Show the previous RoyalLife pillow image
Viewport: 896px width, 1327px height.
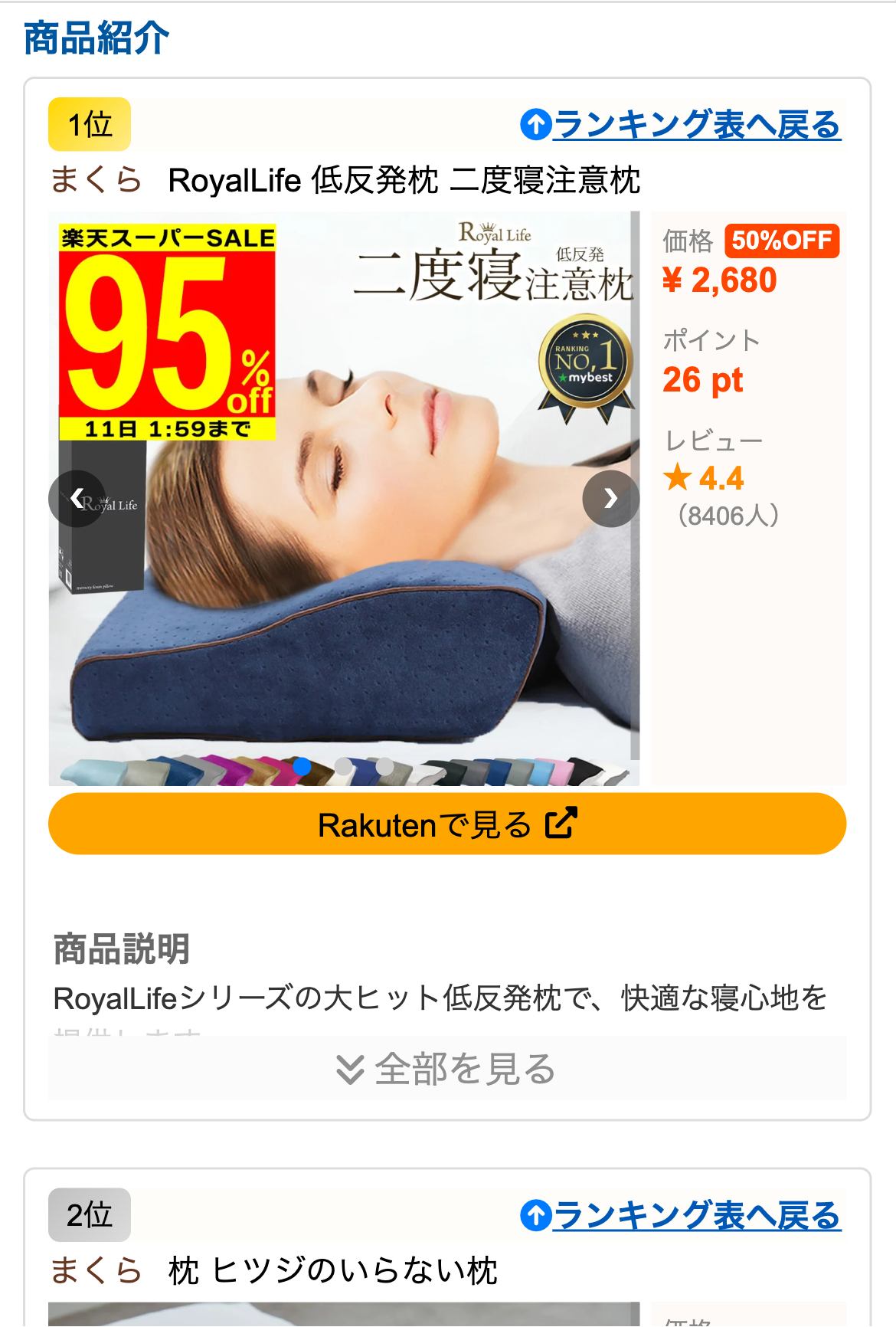[x=77, y=499]
